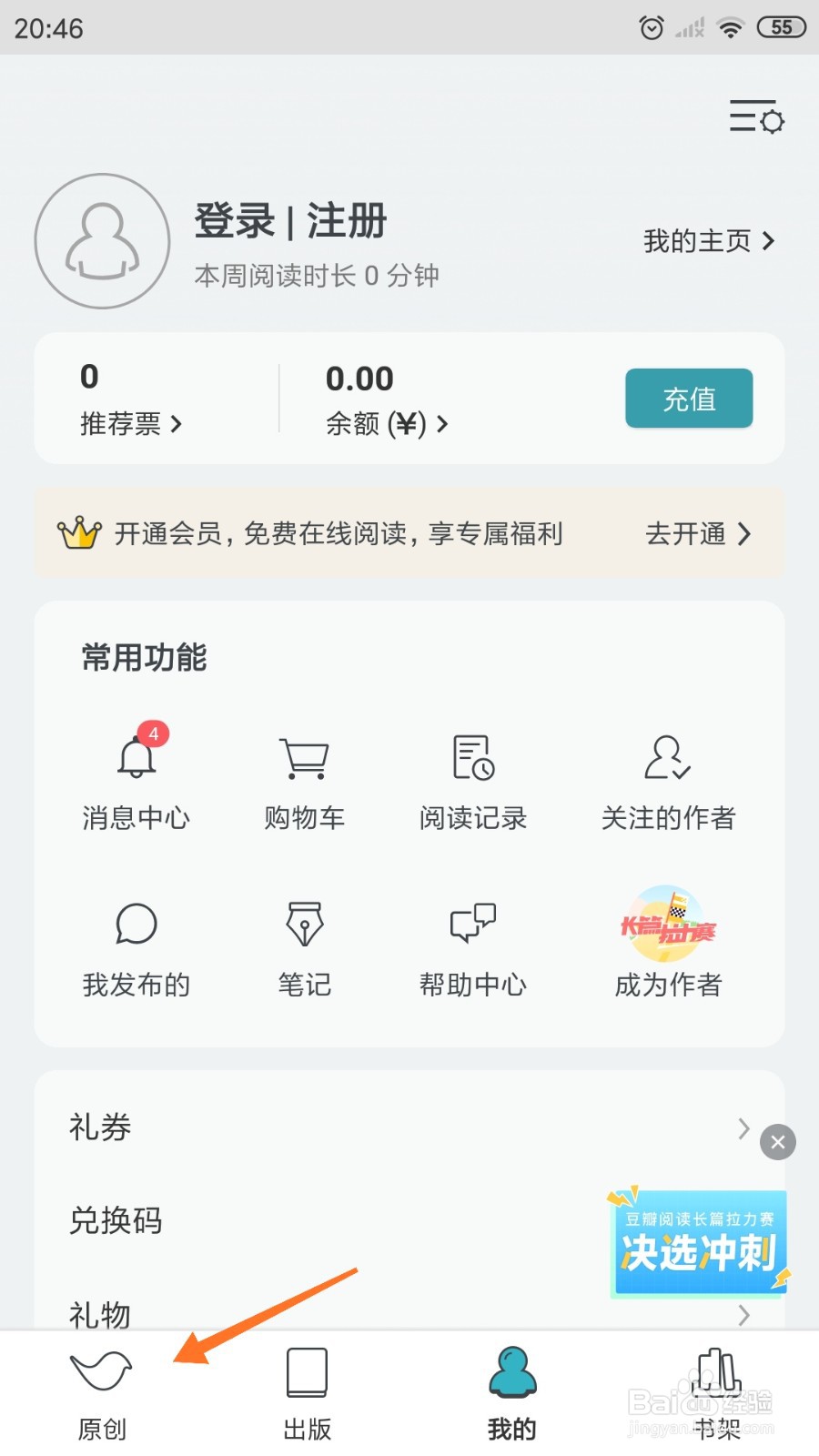View 阅读记录 reading history
This screenshot has width=819, height=1456.
coord(473,778)
